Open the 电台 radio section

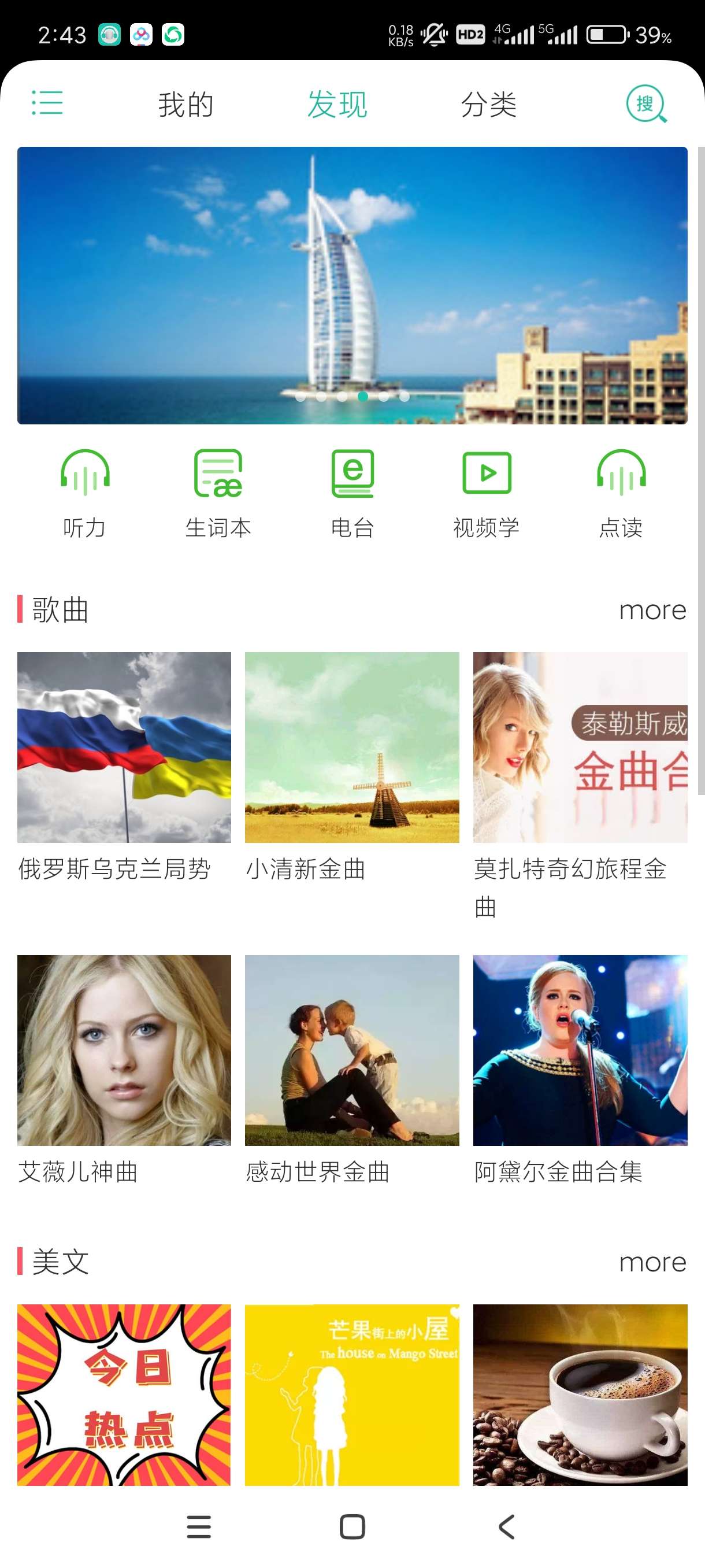352,493
